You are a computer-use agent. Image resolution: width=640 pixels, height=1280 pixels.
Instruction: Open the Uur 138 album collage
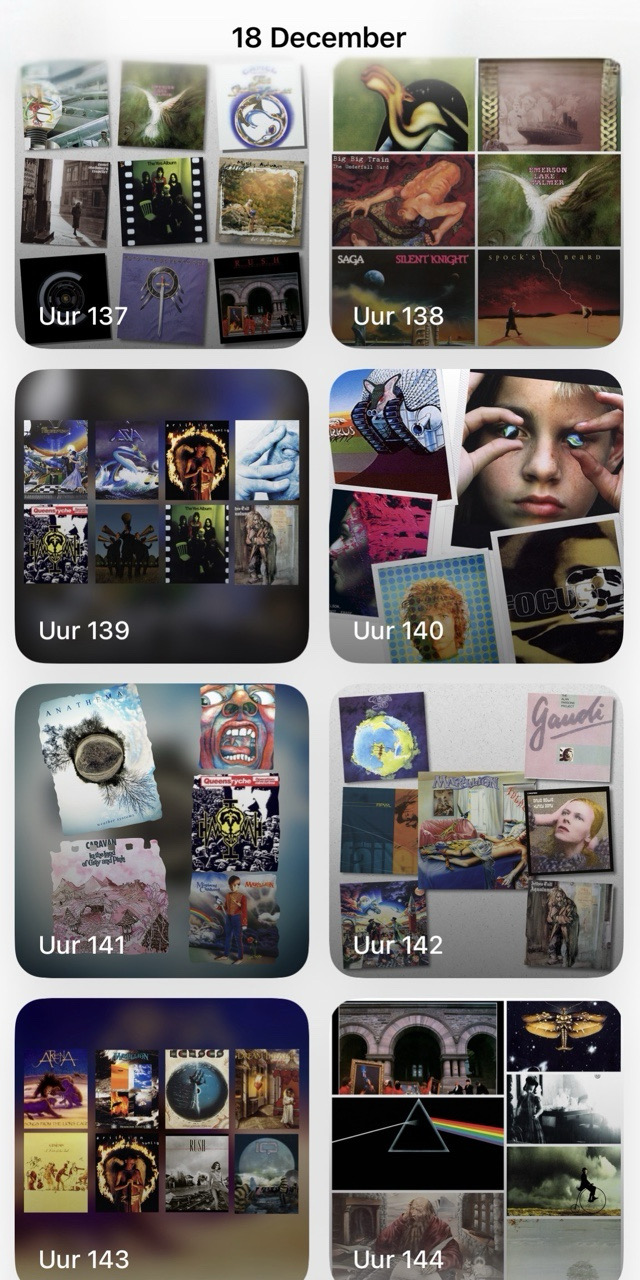click(x=476, y=202)
